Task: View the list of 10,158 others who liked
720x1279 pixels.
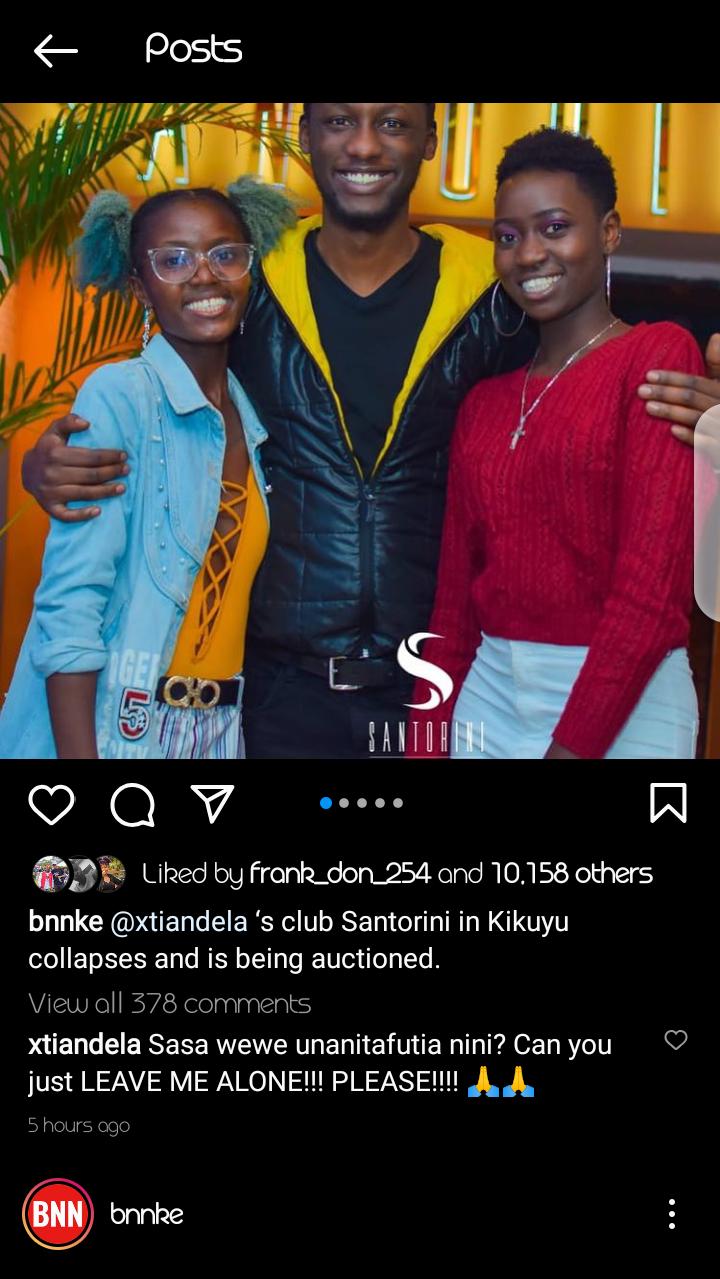Action: point(571,874)
